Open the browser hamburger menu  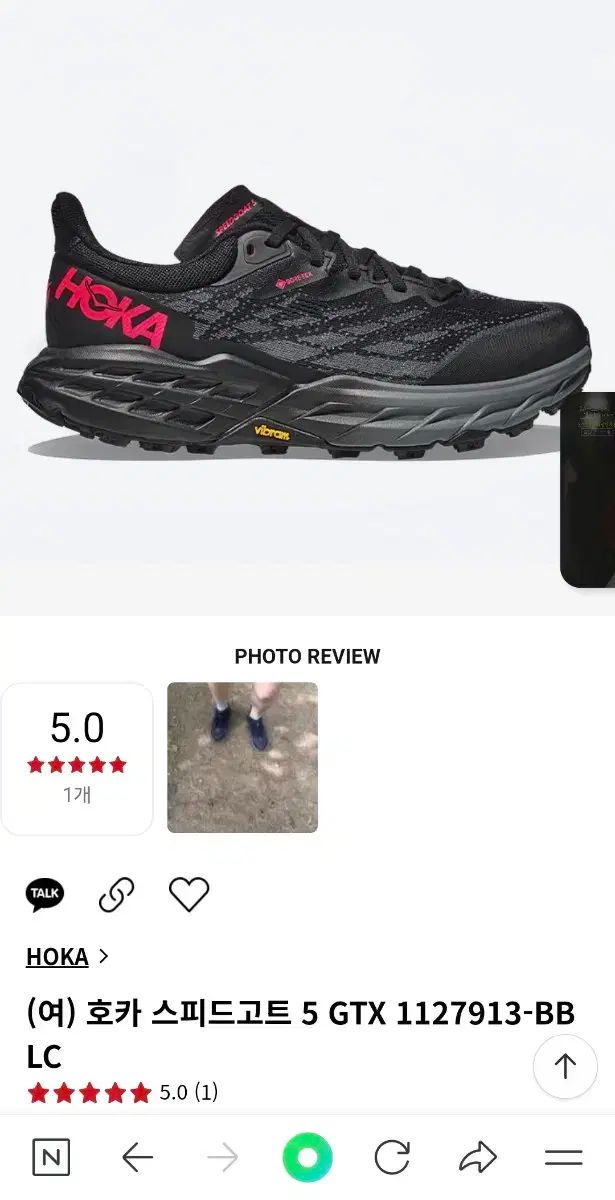pyautogui.click(x=563, y=1158)
